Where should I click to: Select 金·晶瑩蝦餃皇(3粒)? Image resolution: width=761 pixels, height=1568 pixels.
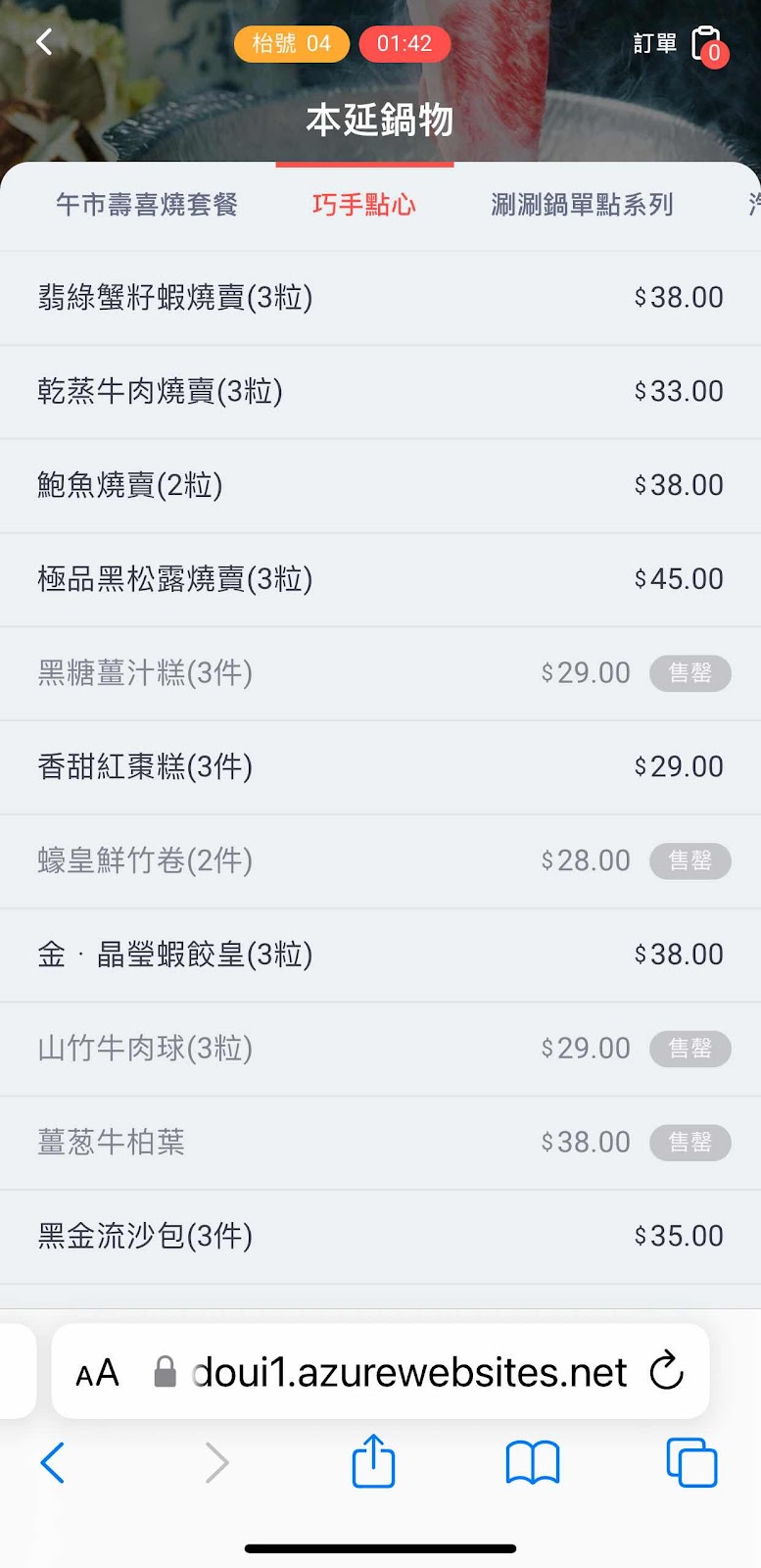coord(380,955)
